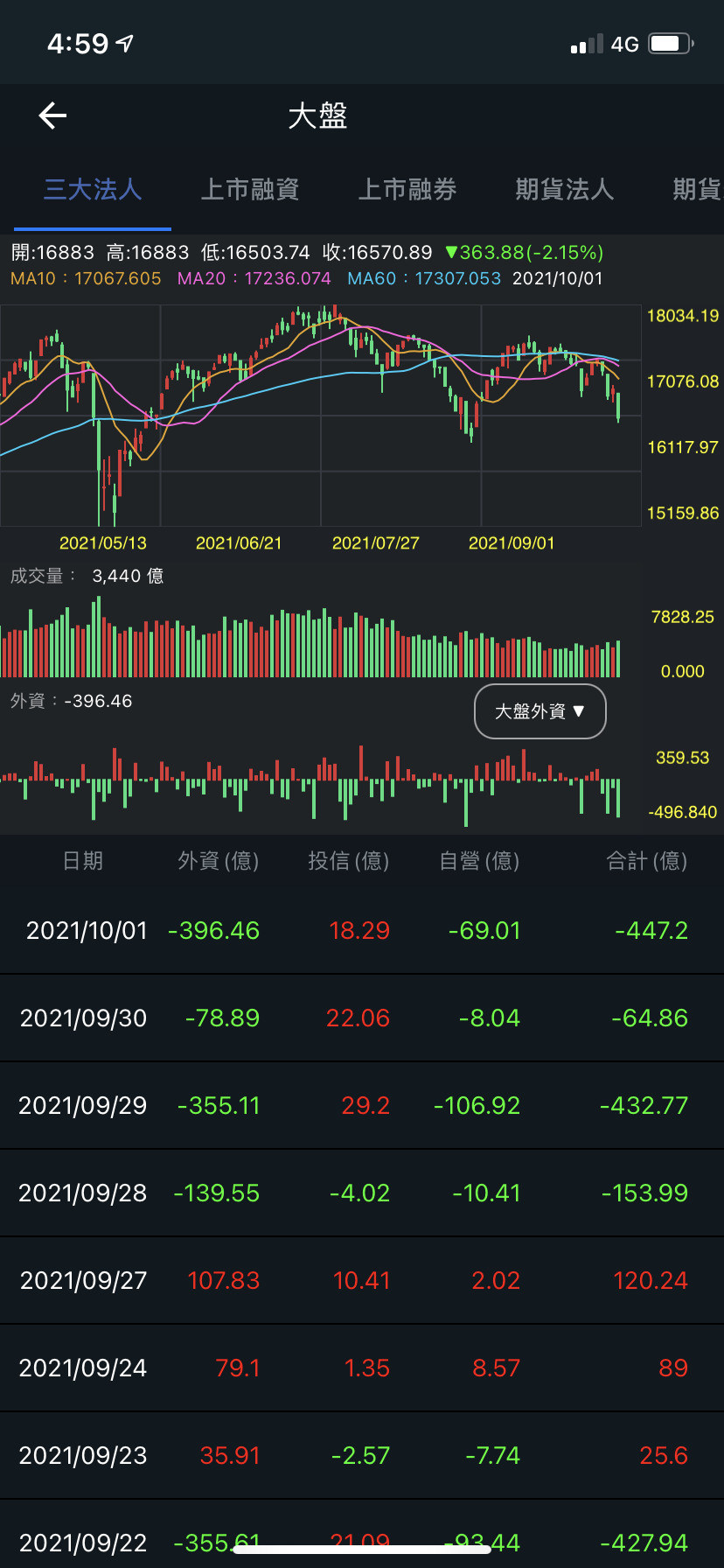724x1568 pixels.
Task: Open the 大盤外資 selector dropdown
Action: (540, 711)
